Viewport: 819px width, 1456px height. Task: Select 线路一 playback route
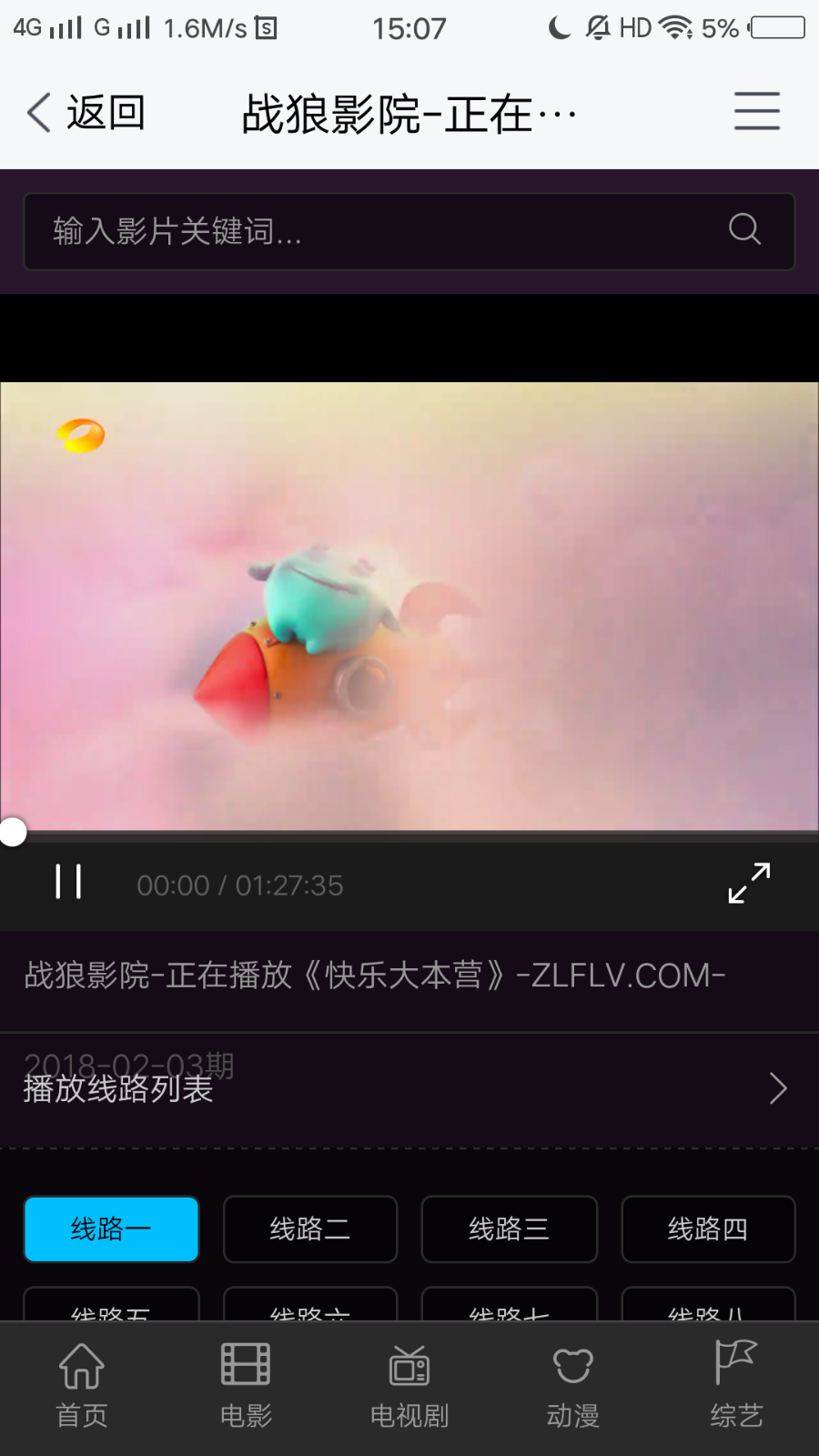point(111,1229)
